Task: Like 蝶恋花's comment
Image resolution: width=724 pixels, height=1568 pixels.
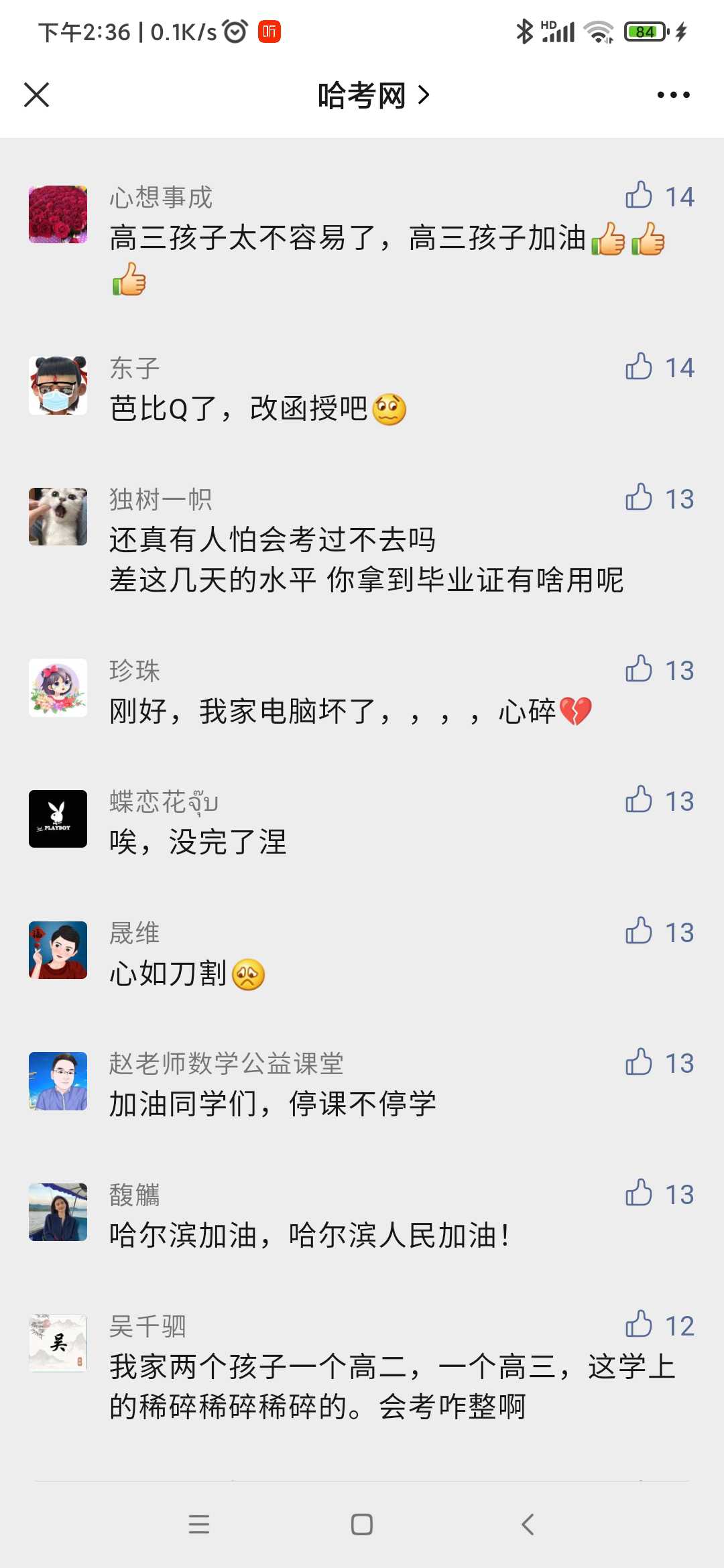Action: [x=660, y=801]
